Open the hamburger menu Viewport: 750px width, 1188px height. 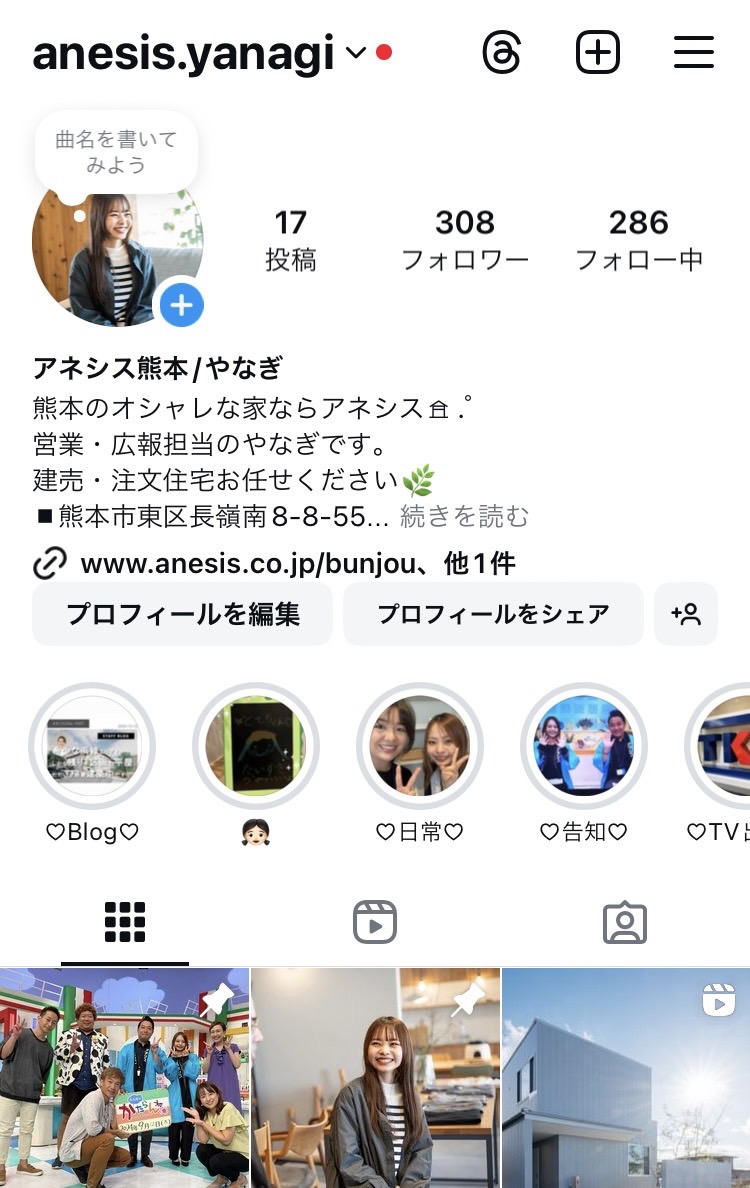(693, 52)
